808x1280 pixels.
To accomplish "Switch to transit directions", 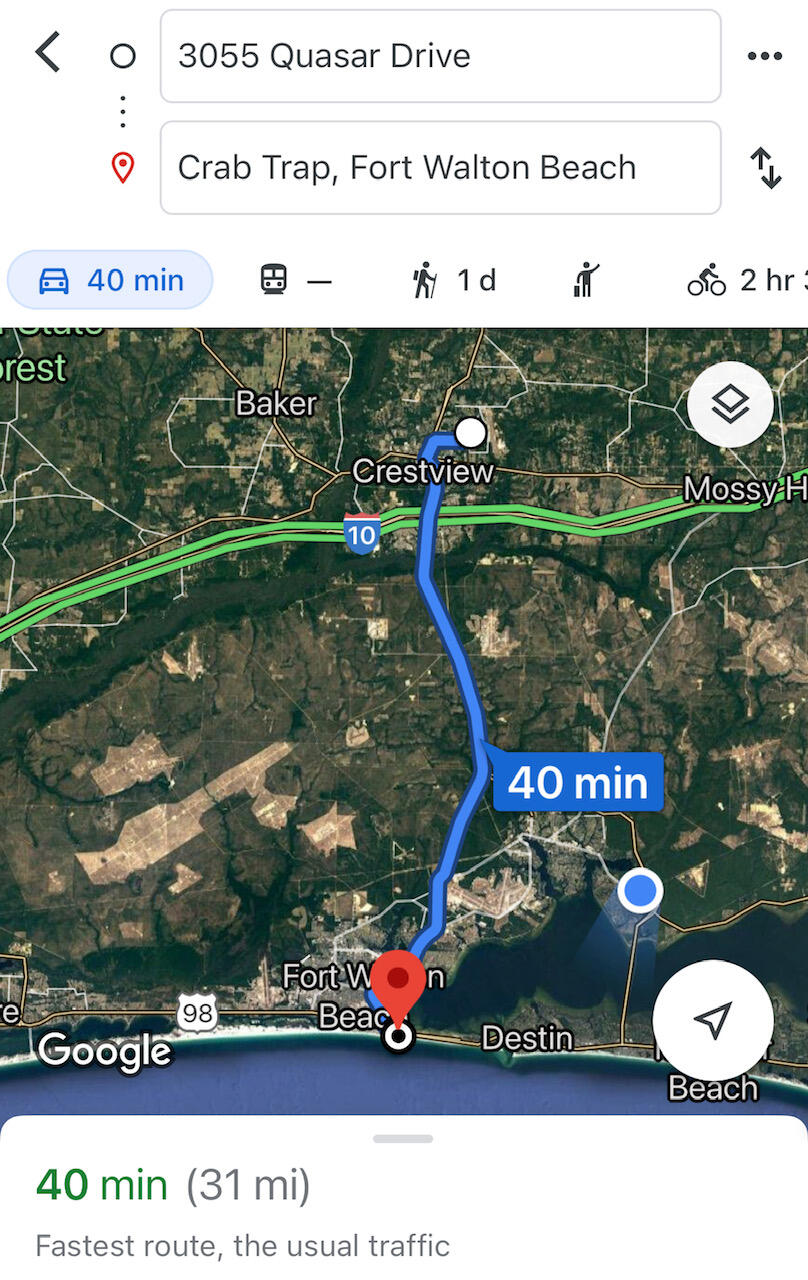I will tap(295, 280).
